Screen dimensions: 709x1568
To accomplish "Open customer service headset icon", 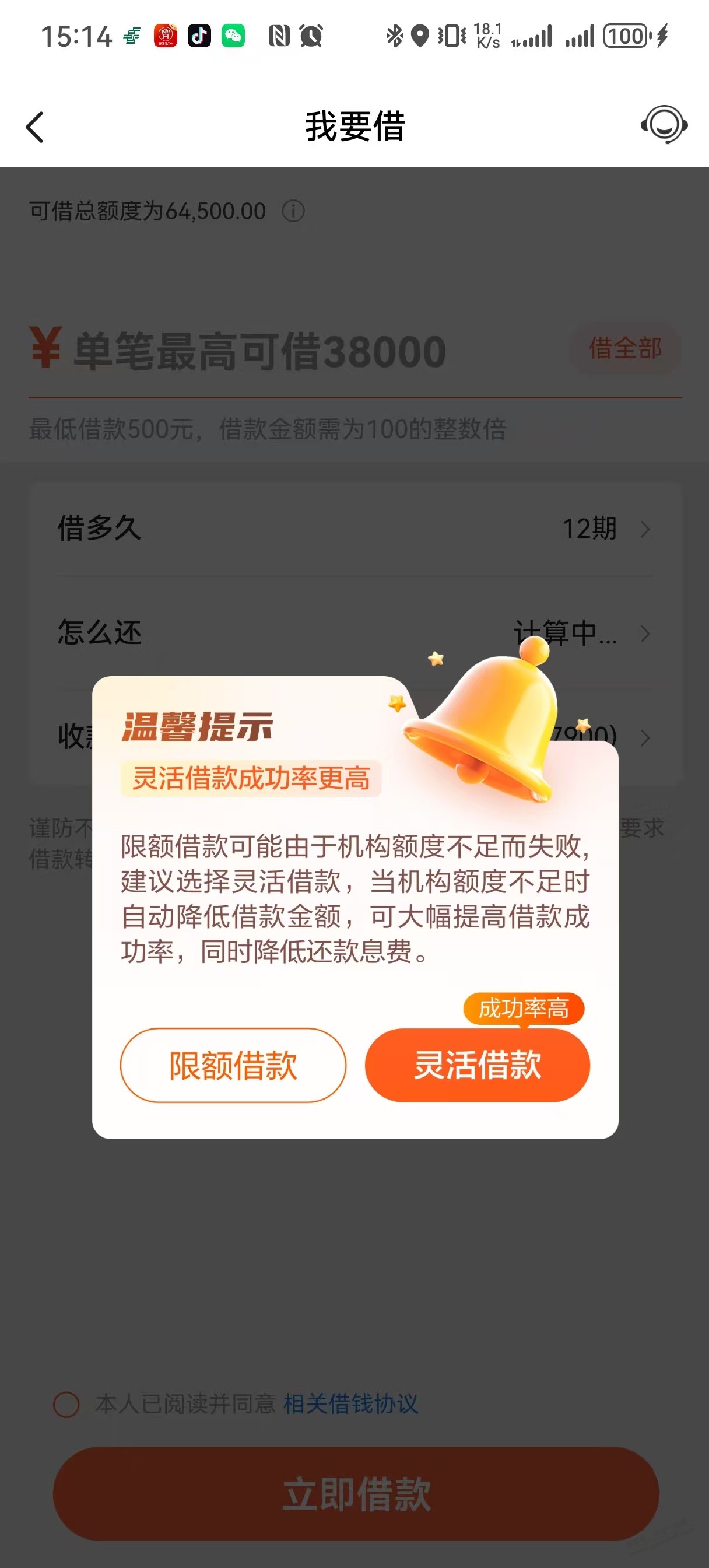I will point(664,125).
